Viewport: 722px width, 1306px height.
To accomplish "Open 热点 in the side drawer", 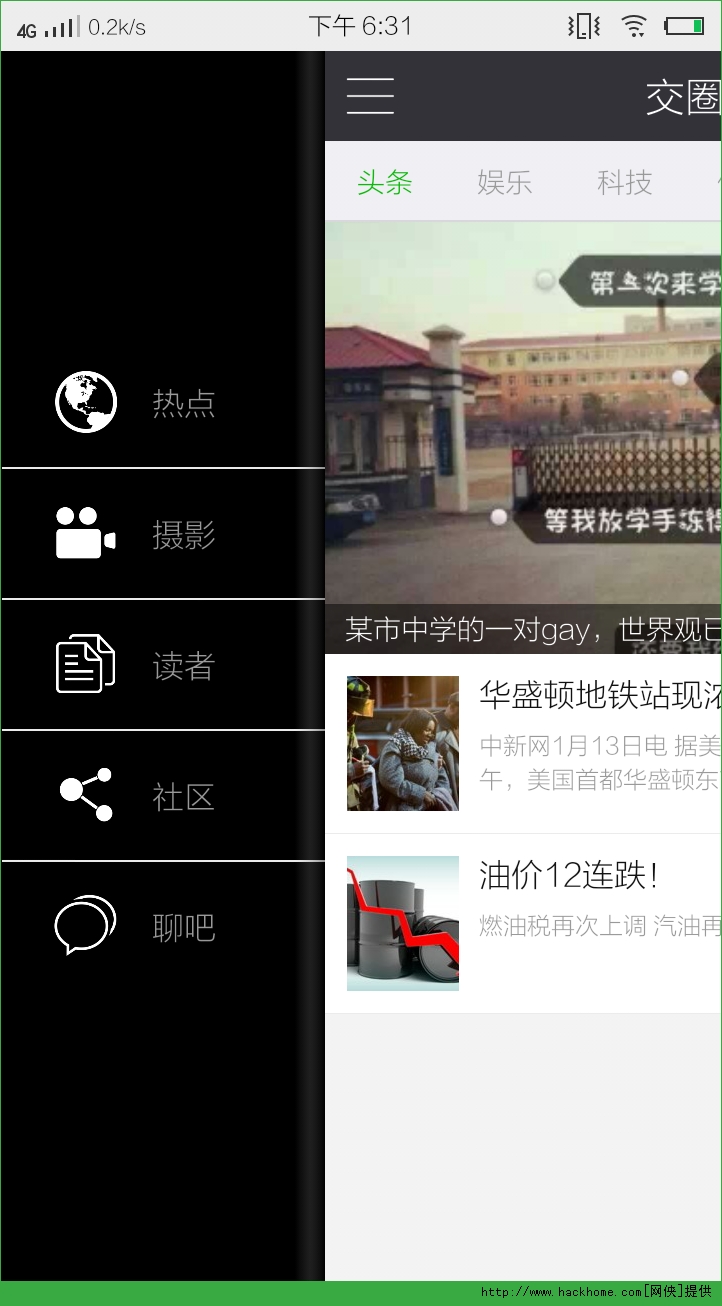I will [x=163, y=402].
